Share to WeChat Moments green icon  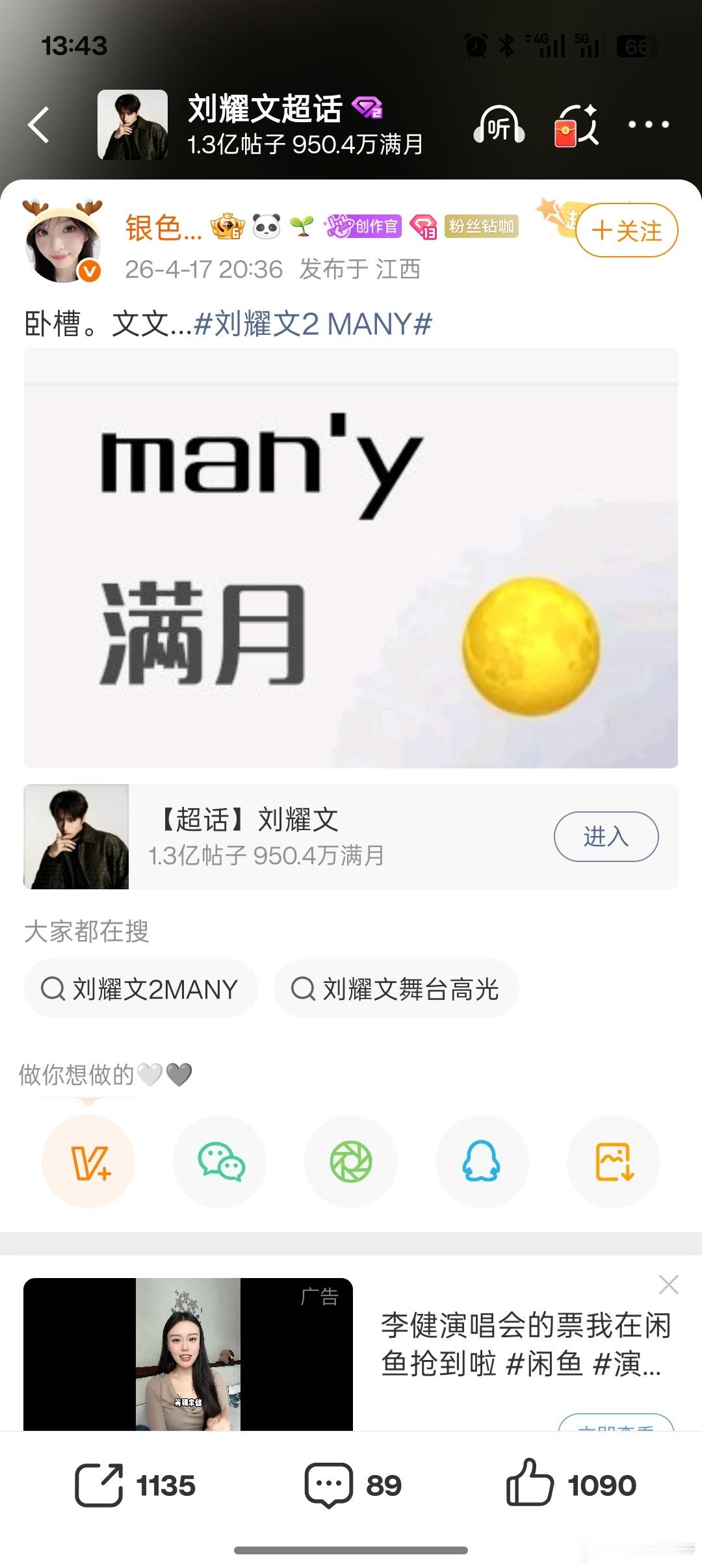tap(351, 1162)
